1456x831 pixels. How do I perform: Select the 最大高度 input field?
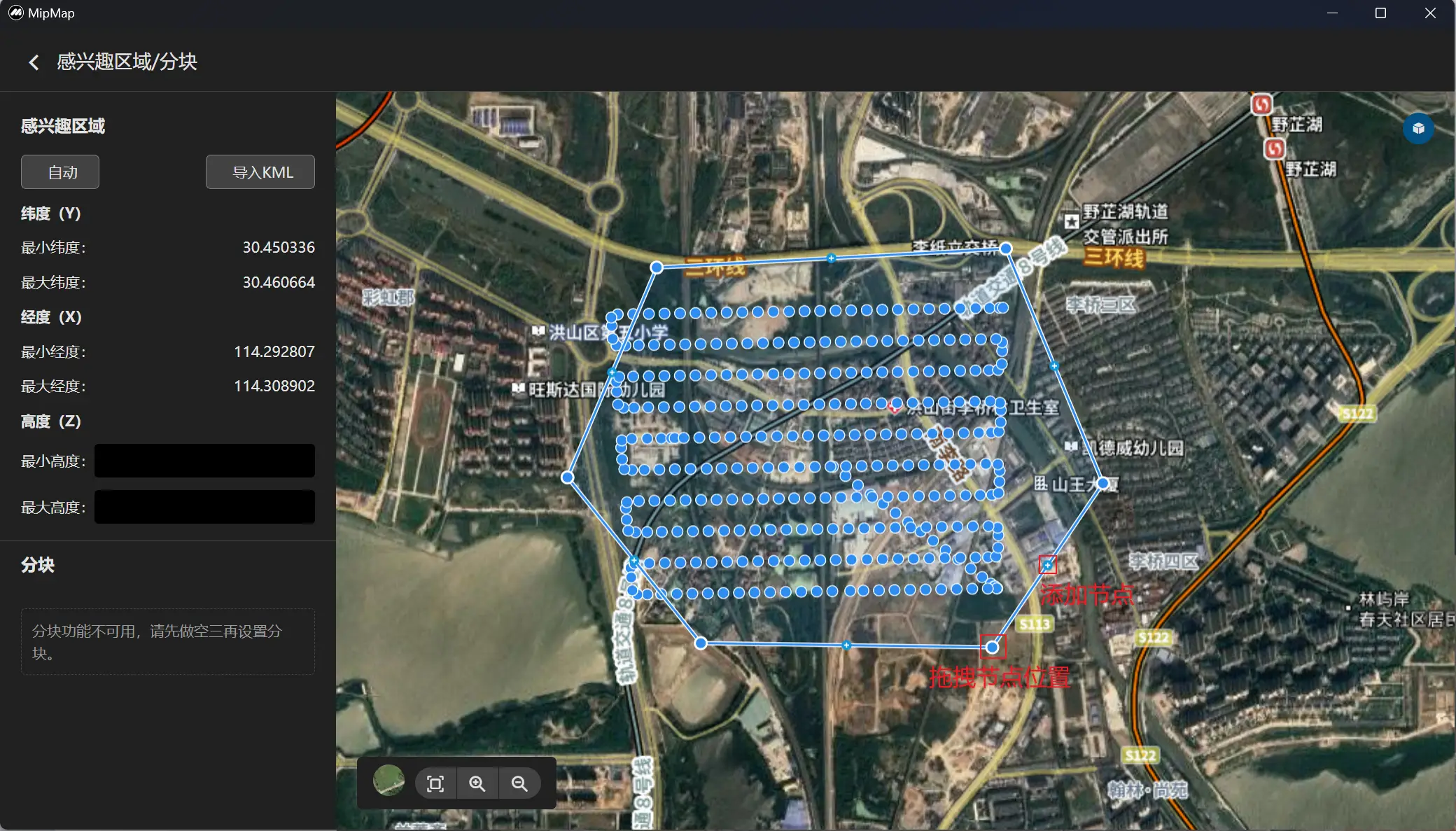[204, 507]
